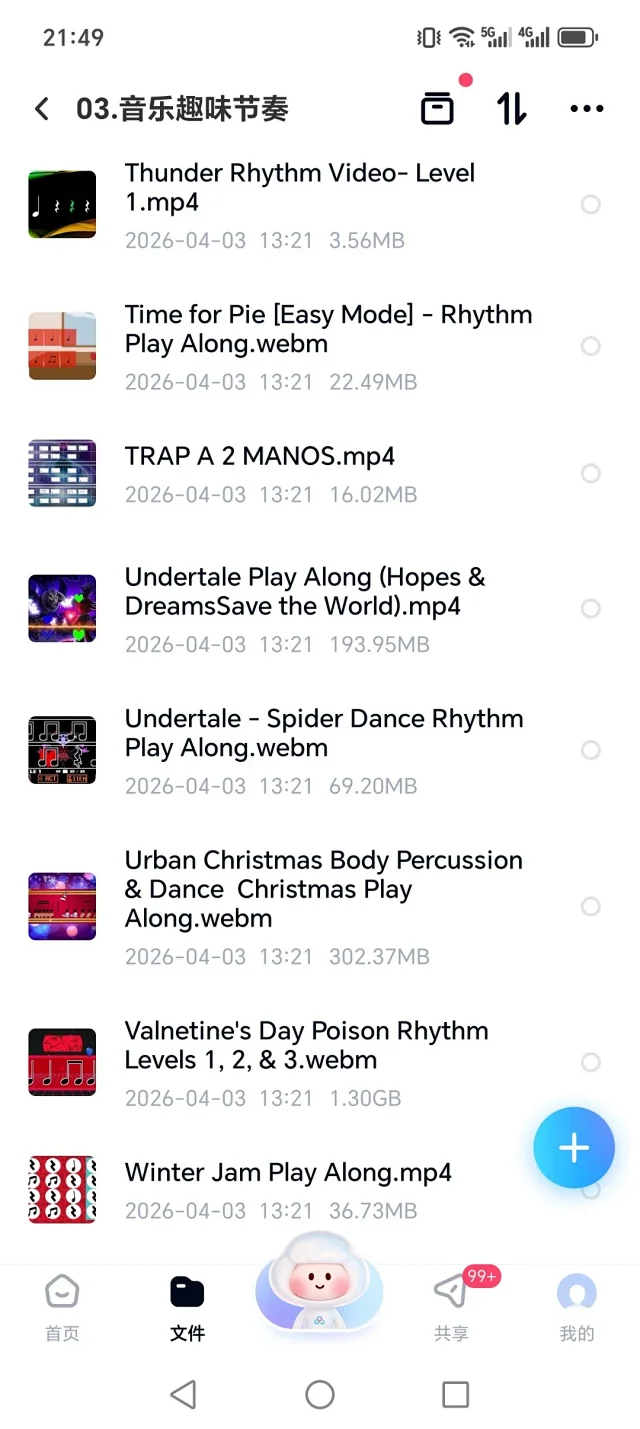Viewport: 640px width, 1429px height.
Task: Select Valnetine's Day Poison Rhythm file's radio button
Action: pyautogui.click(x=591, y=1062)
